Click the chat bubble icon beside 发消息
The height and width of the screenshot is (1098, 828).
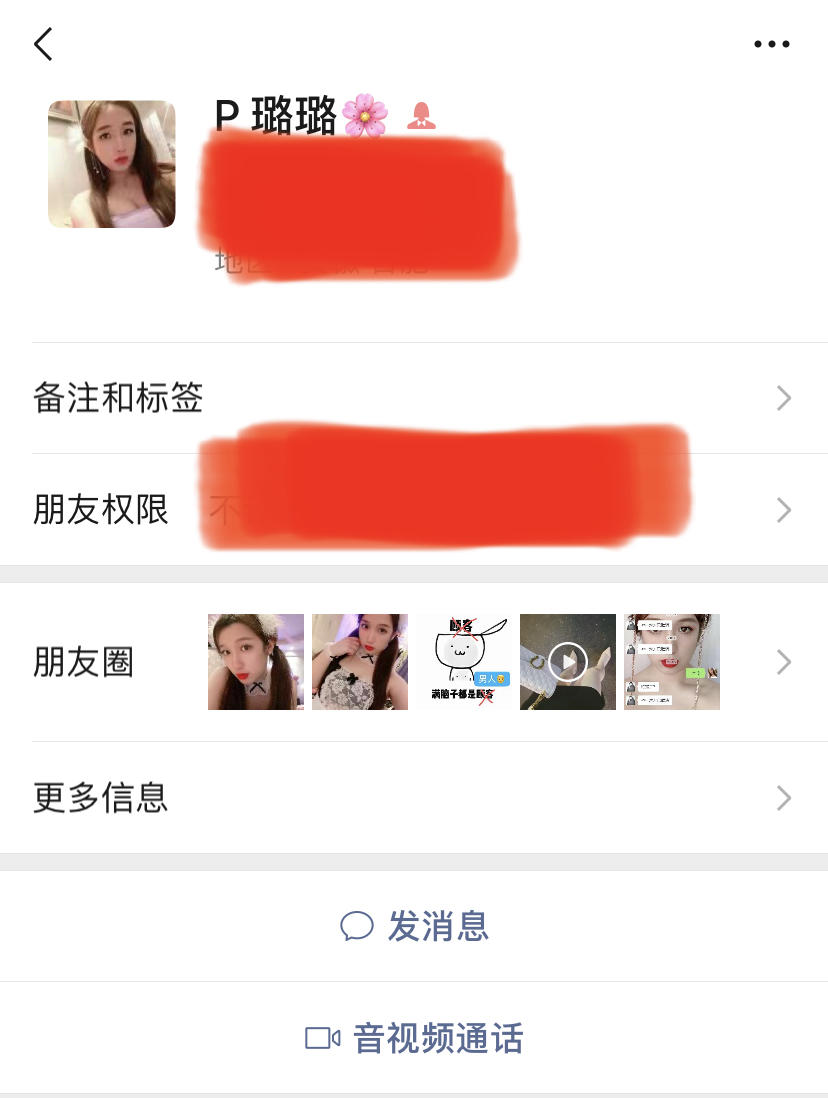pos(358,927)
